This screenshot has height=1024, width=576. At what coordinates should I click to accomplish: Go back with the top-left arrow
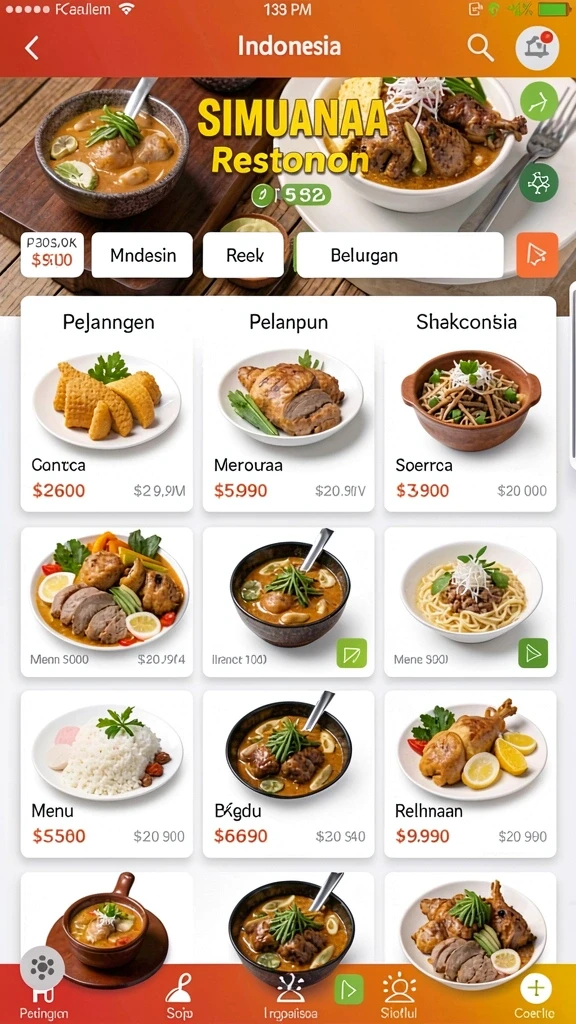31,48
